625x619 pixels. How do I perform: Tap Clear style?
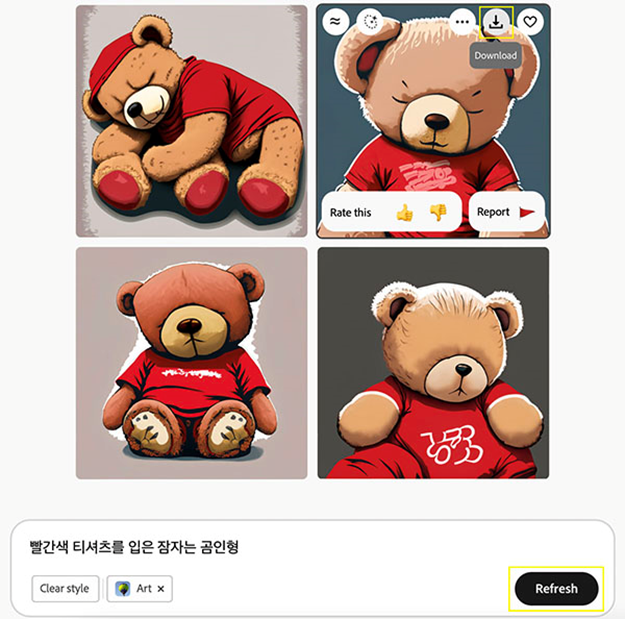coord(65,589)
